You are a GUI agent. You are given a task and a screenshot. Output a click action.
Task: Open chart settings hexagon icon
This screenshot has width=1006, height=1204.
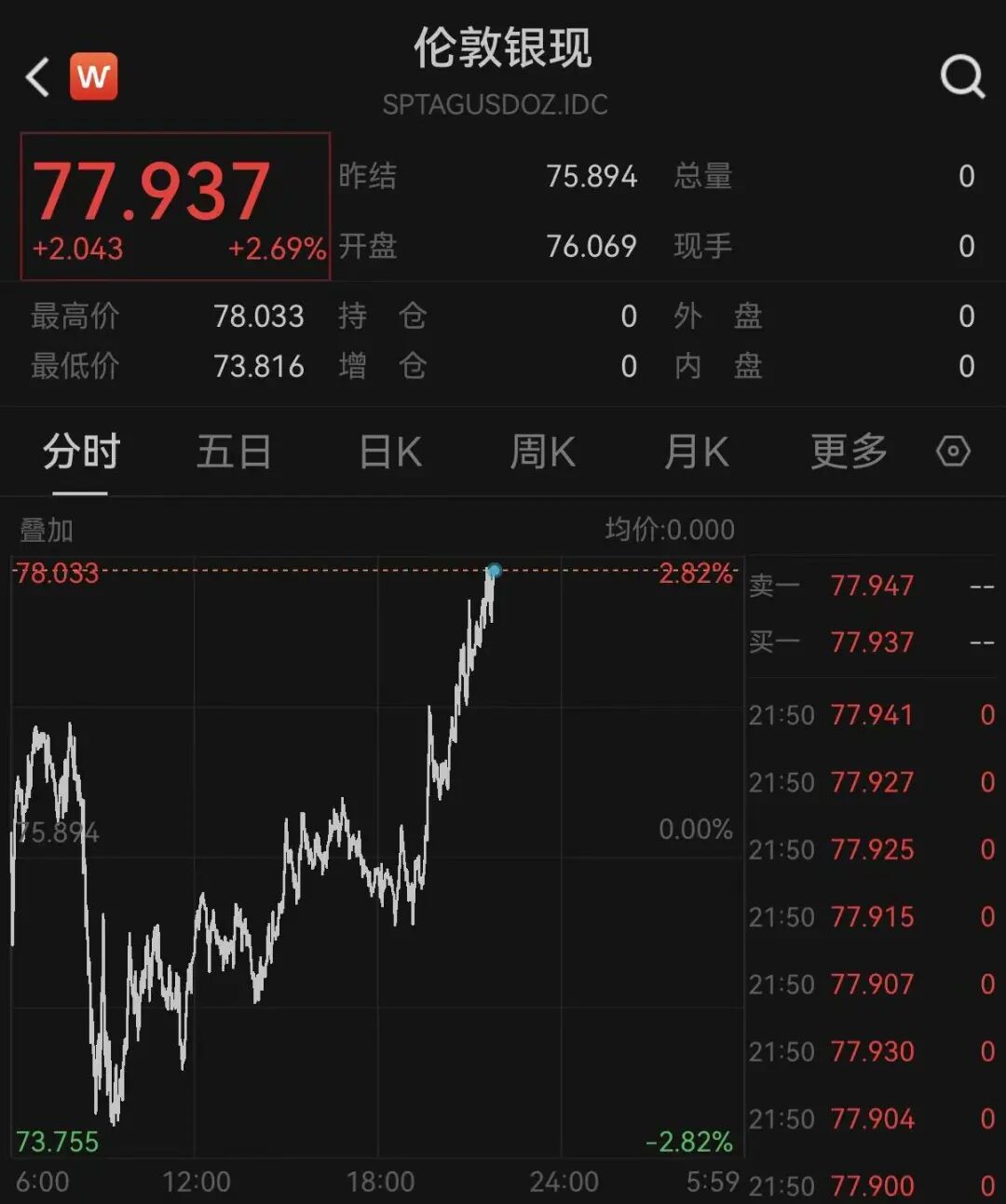coord(953,452)
